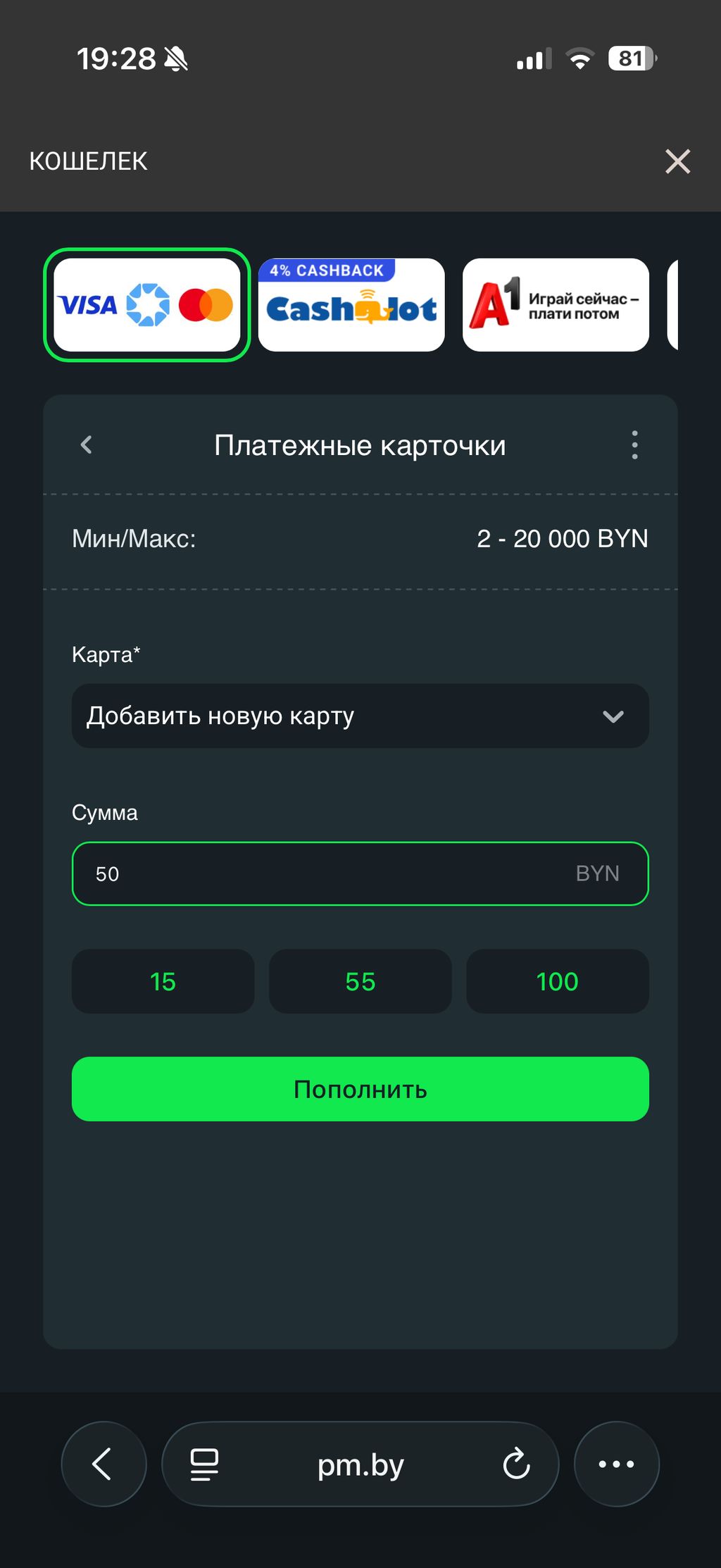Set deposit amount to 100
Viewport: 721px width, 1568px height.
557,981
